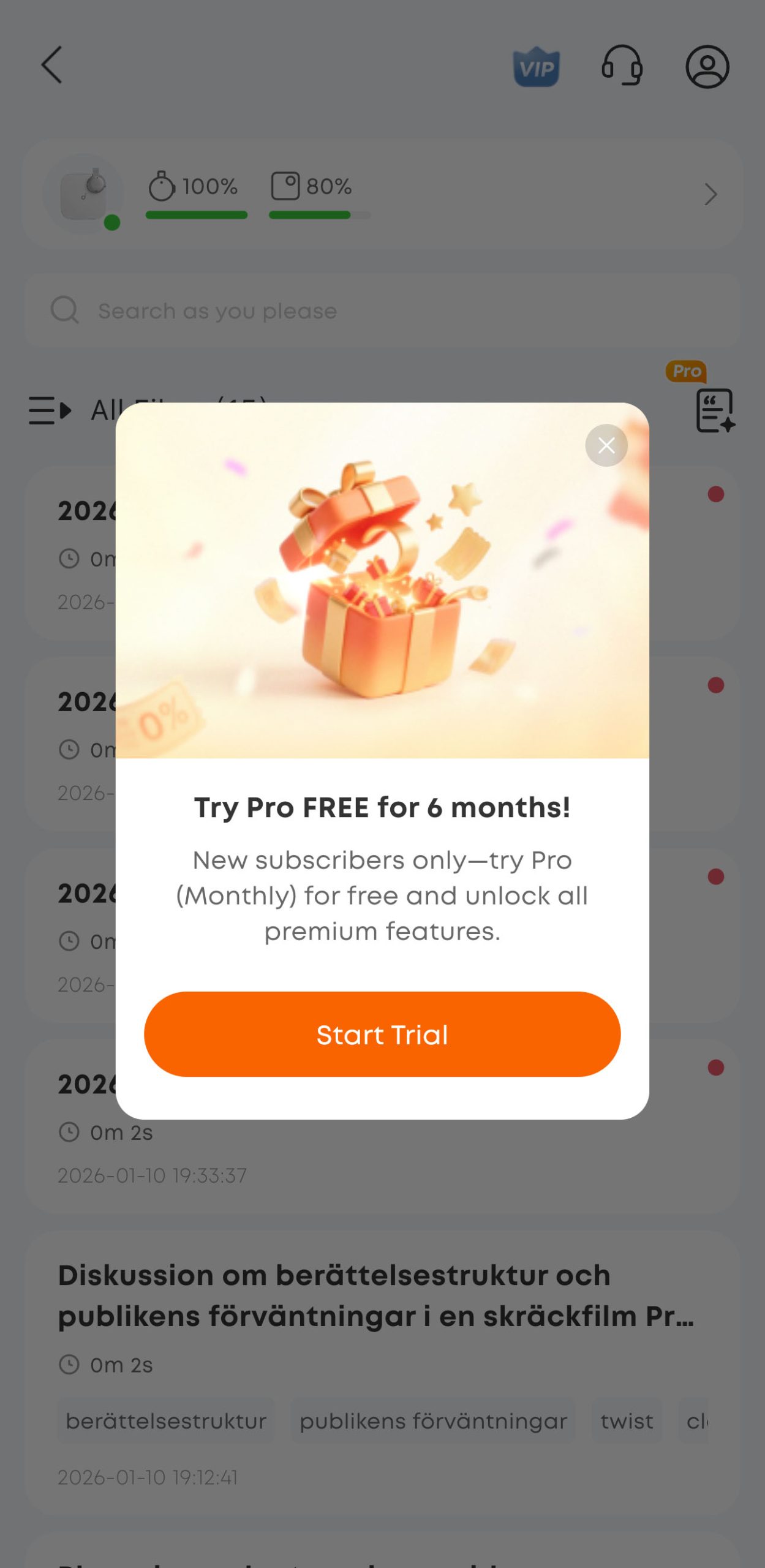Select the 'publikens förväntningar' tag
The image size is (765, 1568).
433,1421
